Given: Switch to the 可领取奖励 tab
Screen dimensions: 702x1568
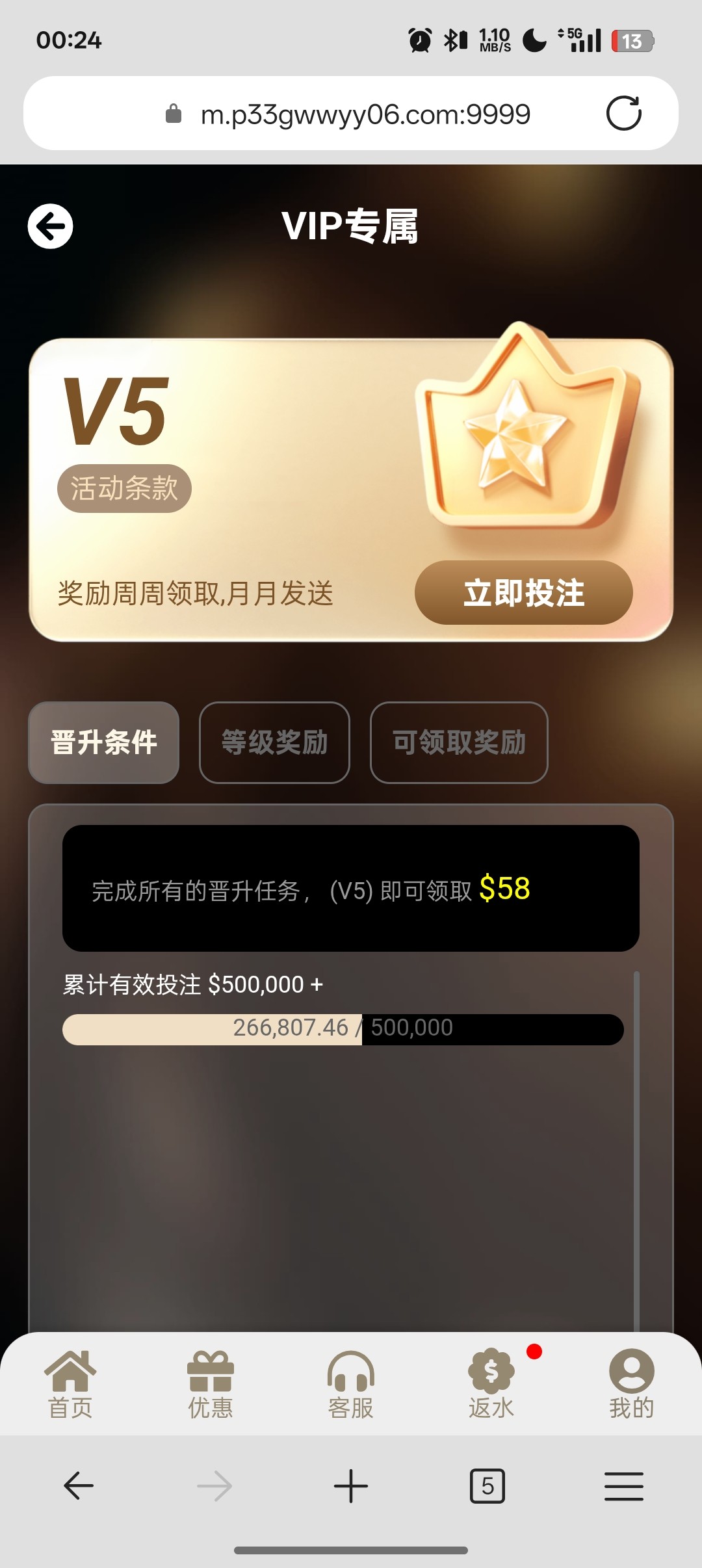Looking at the screenshot, I should pyautogui.click(x=459, y=742).
